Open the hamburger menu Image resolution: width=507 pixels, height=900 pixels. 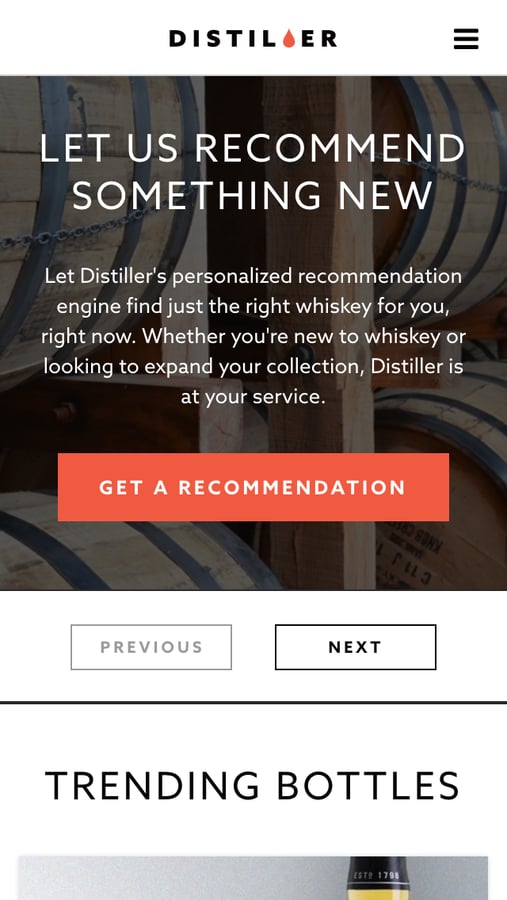click(x=466, y=39)
